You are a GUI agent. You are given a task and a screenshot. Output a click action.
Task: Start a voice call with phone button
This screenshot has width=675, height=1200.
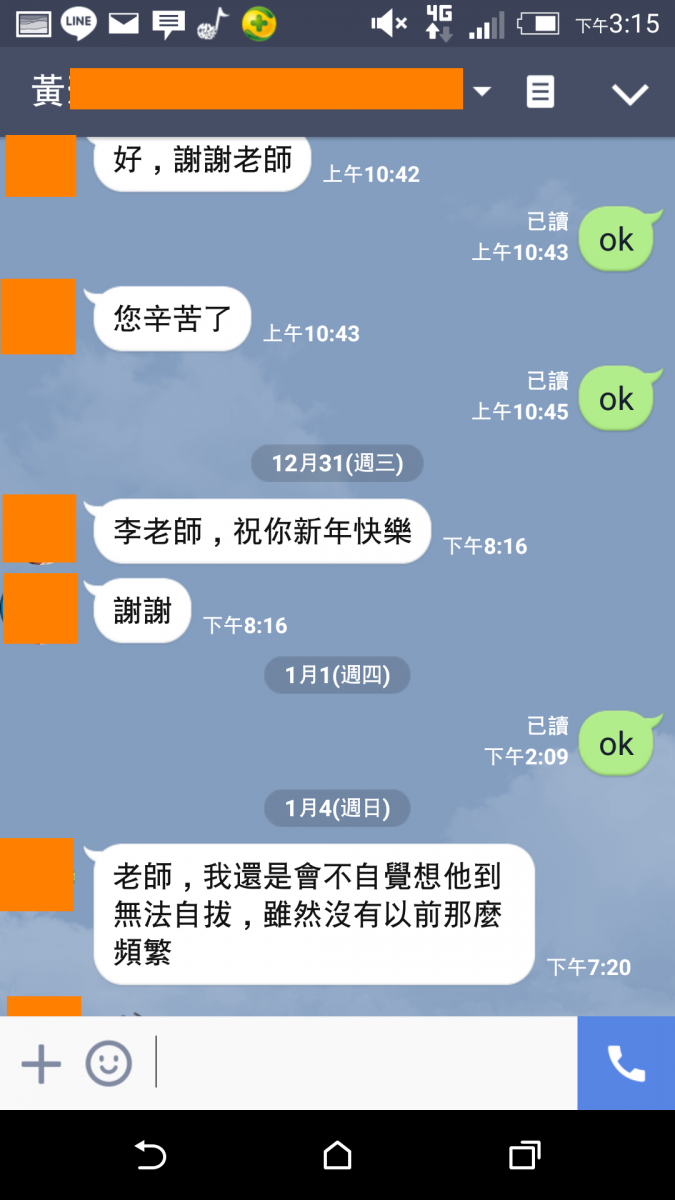click(x=626, y=1064)
